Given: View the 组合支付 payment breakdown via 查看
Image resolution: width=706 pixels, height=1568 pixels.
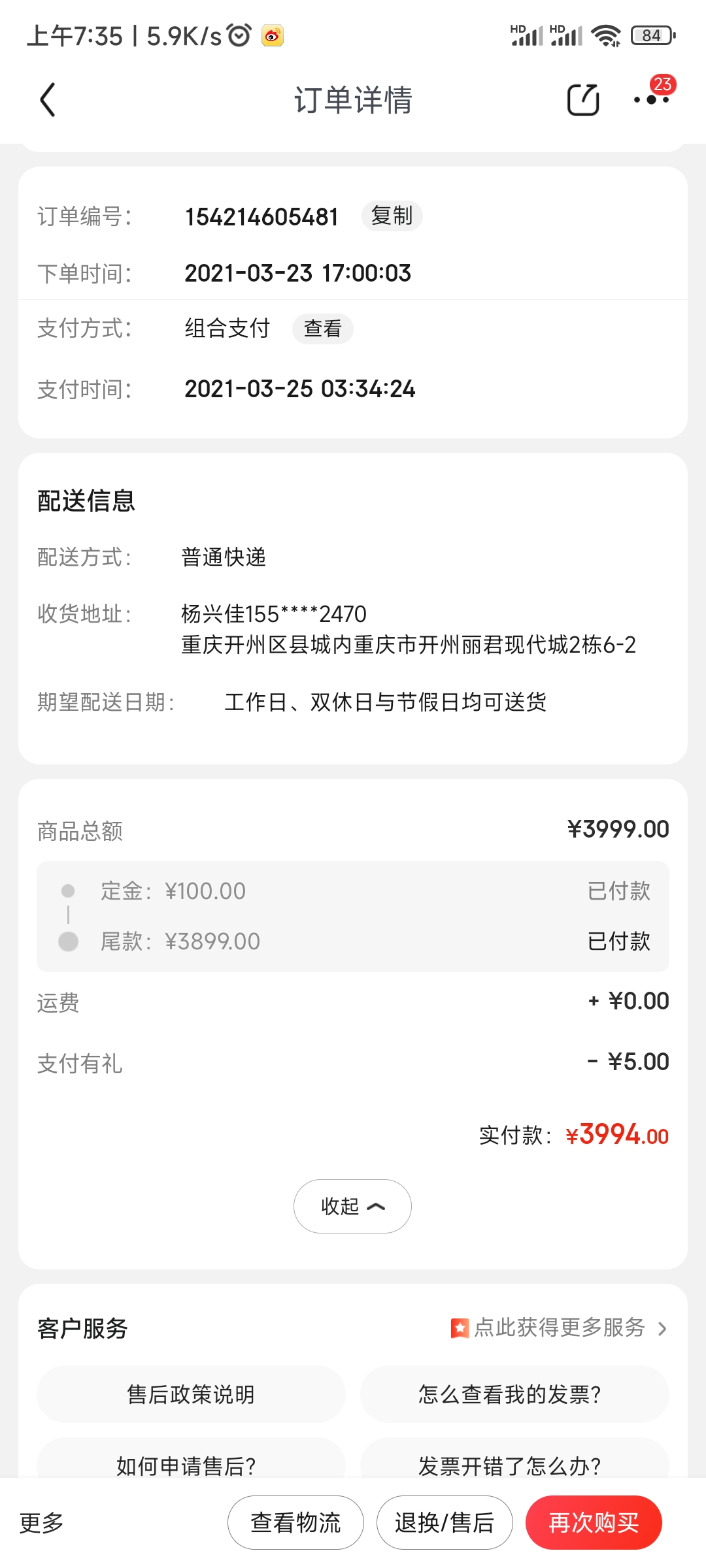Looking at the screenshot, I should click(322, 328).
